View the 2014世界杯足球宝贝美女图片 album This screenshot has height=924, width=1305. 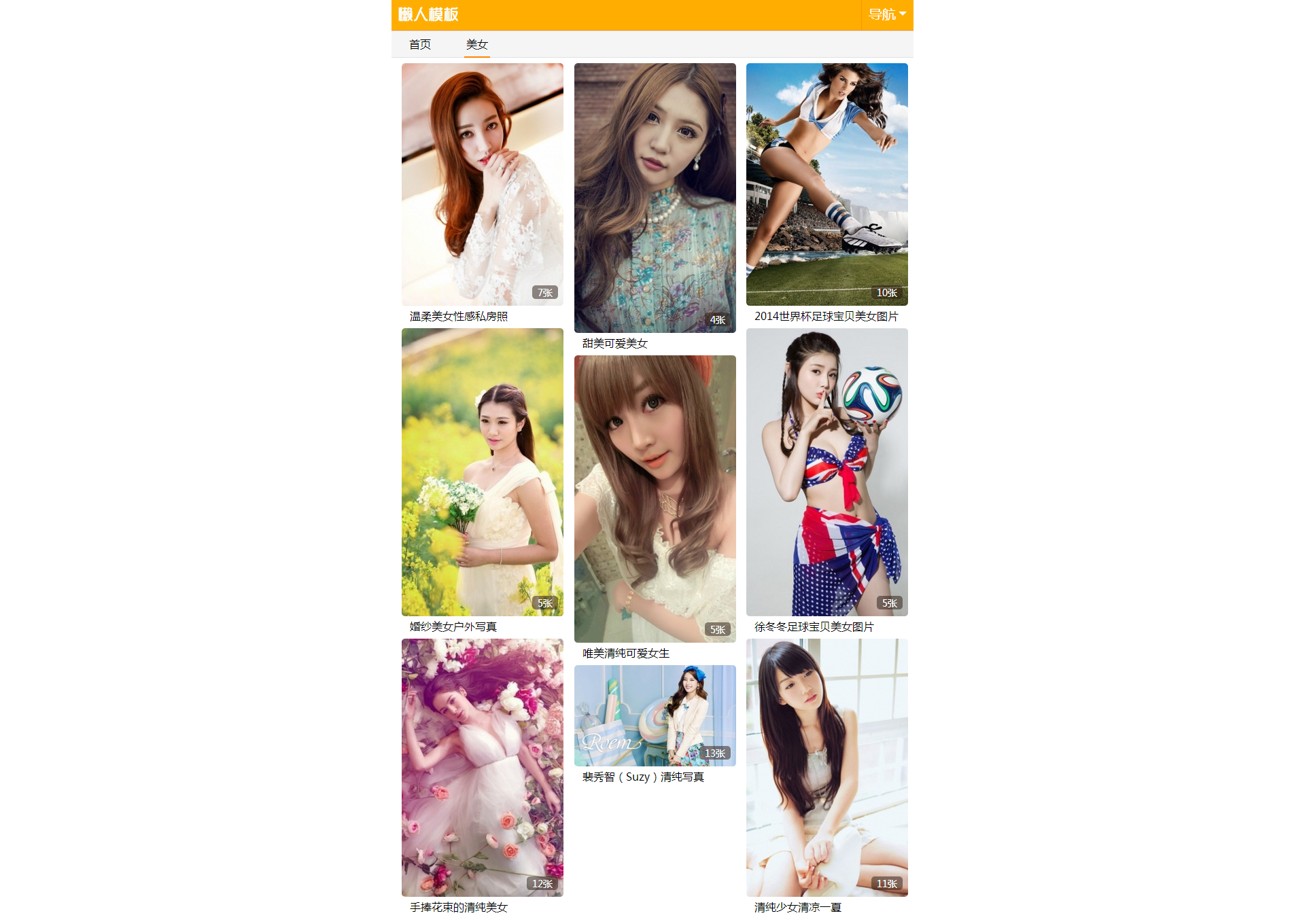826,185
